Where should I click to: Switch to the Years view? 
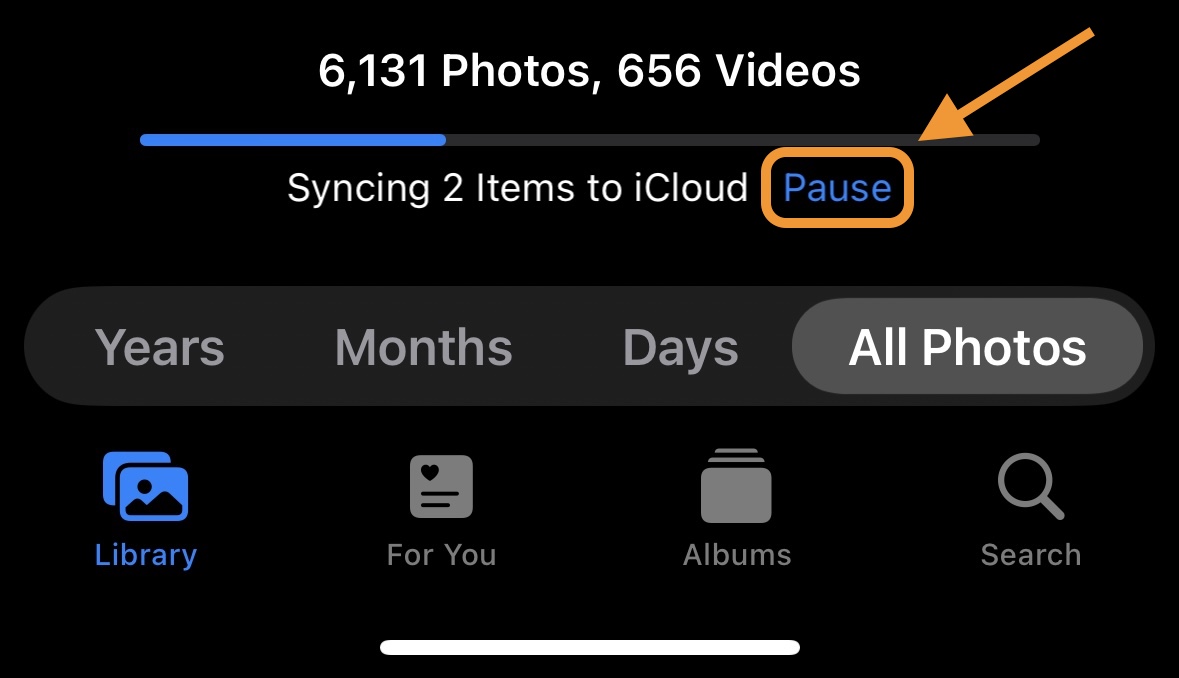[x=160, y=347]
